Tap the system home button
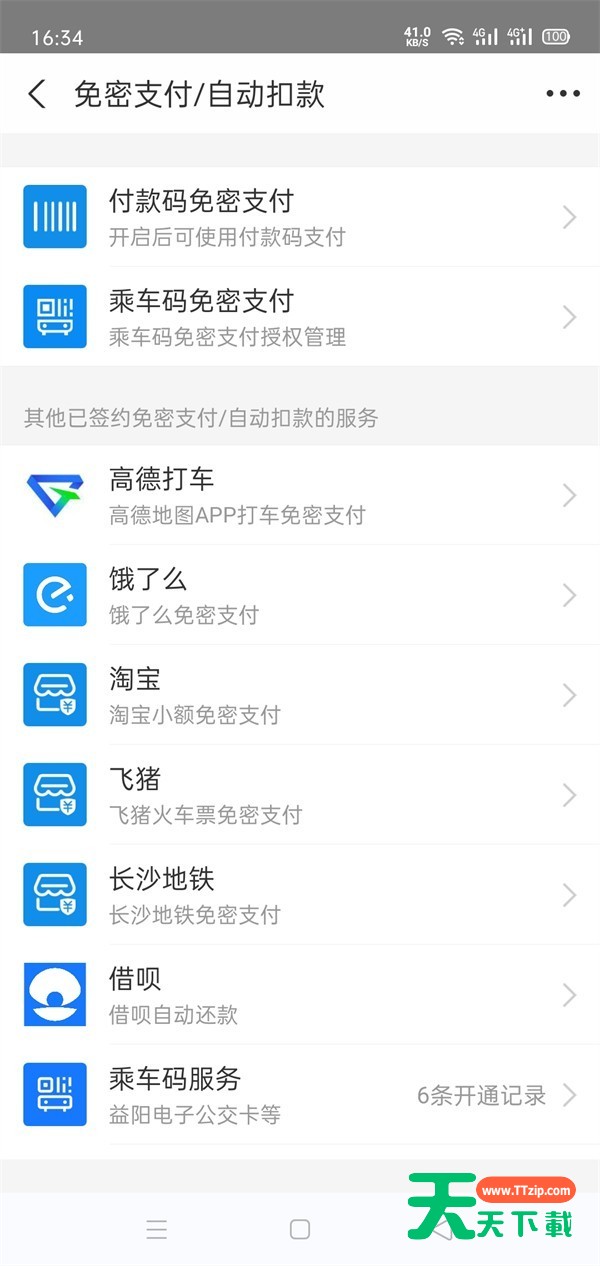 tap(300, 1230)
